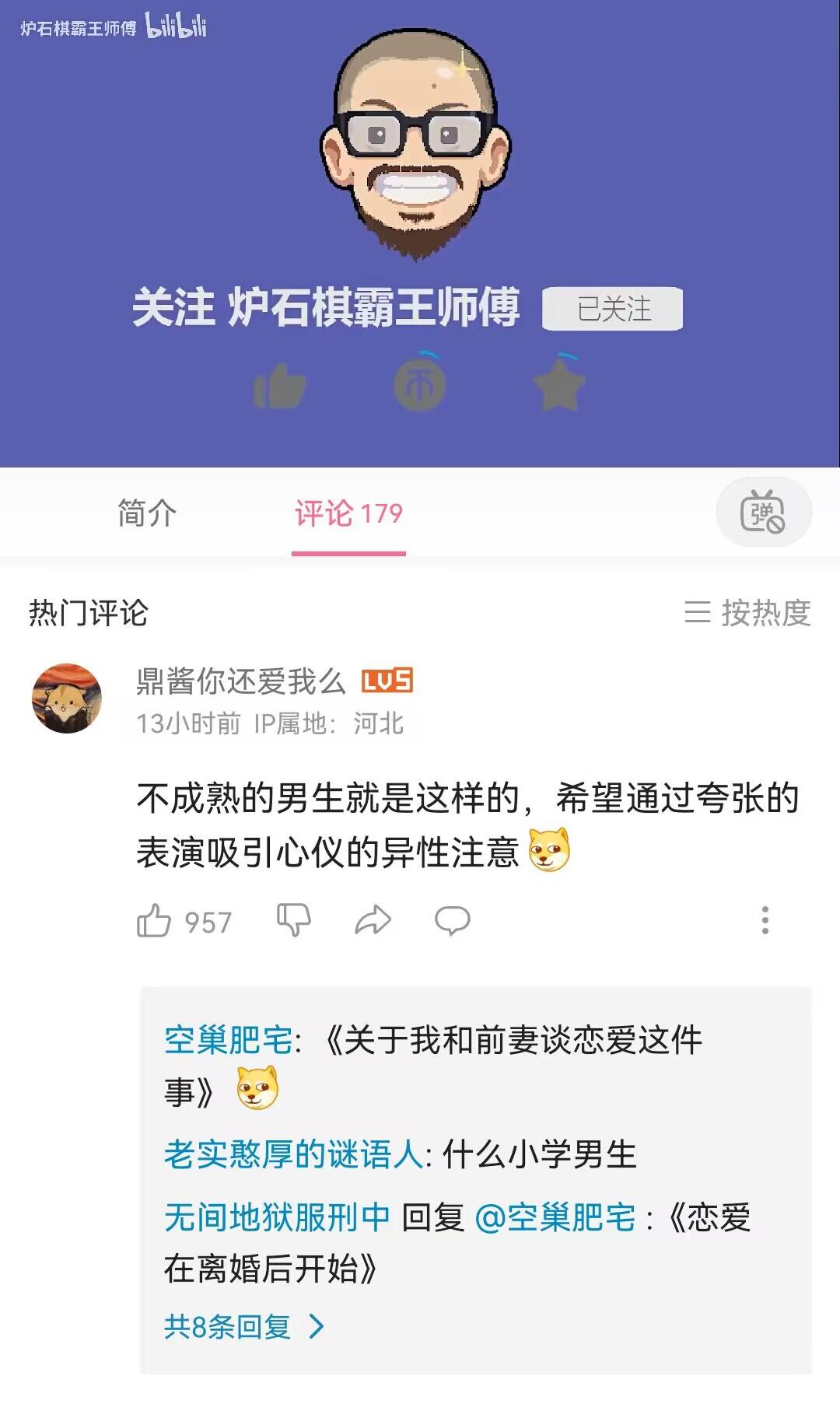Screen dimensions: 840x1418
Task: Open 空巢肥宅's profile from the reply
Action: click(x=229, y=1041)
